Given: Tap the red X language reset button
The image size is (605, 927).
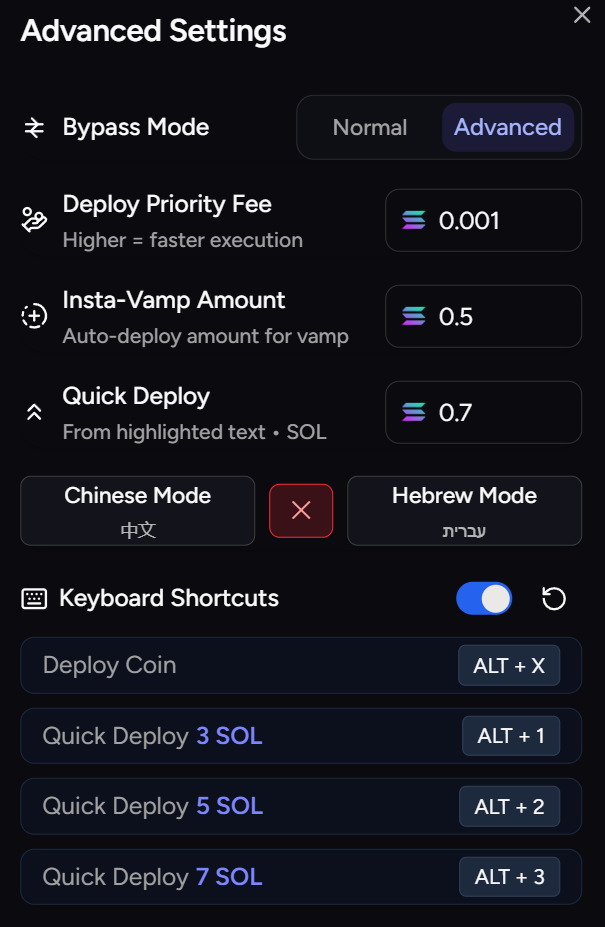Looking at the screenshot, I should pyautogui.click(x=300, y=510).
